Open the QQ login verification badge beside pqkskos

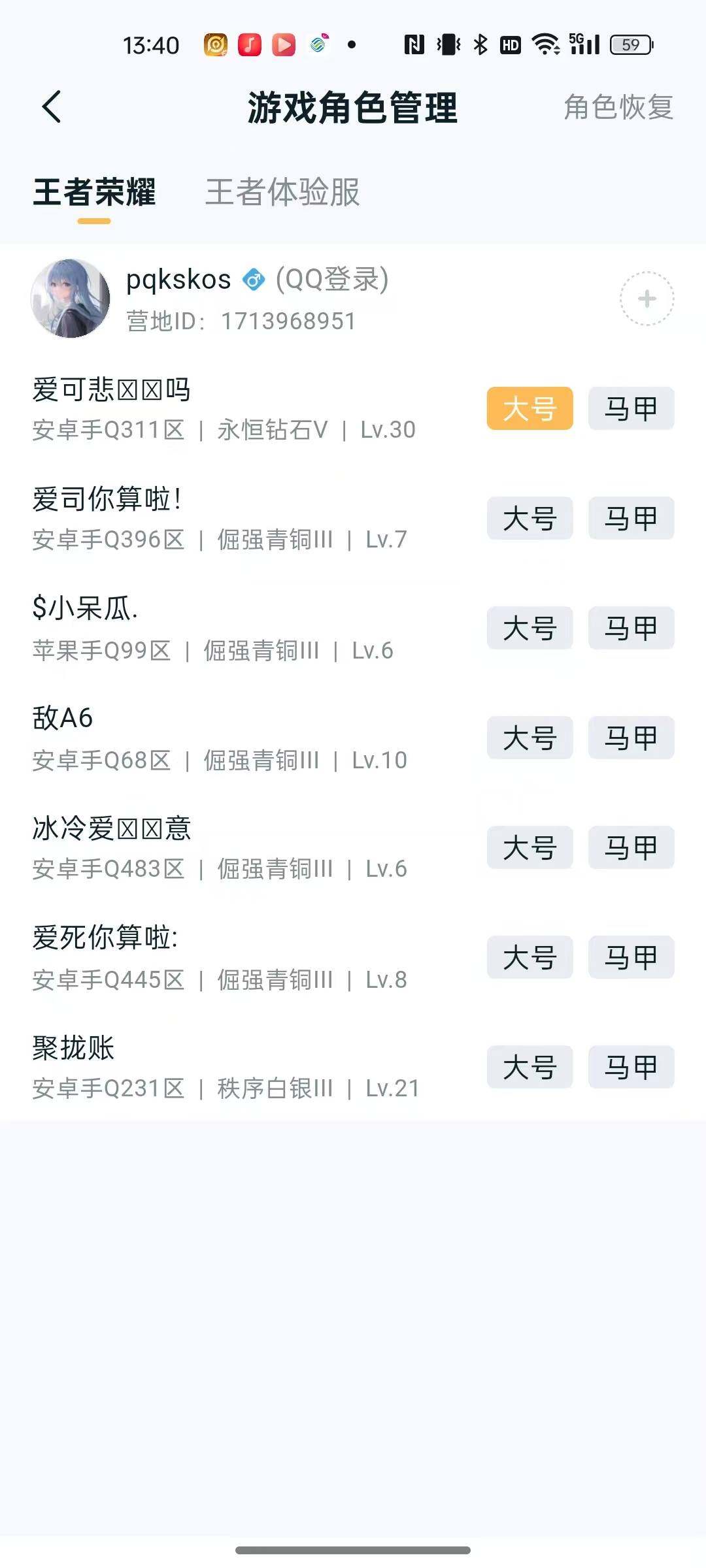coord(254,280)
